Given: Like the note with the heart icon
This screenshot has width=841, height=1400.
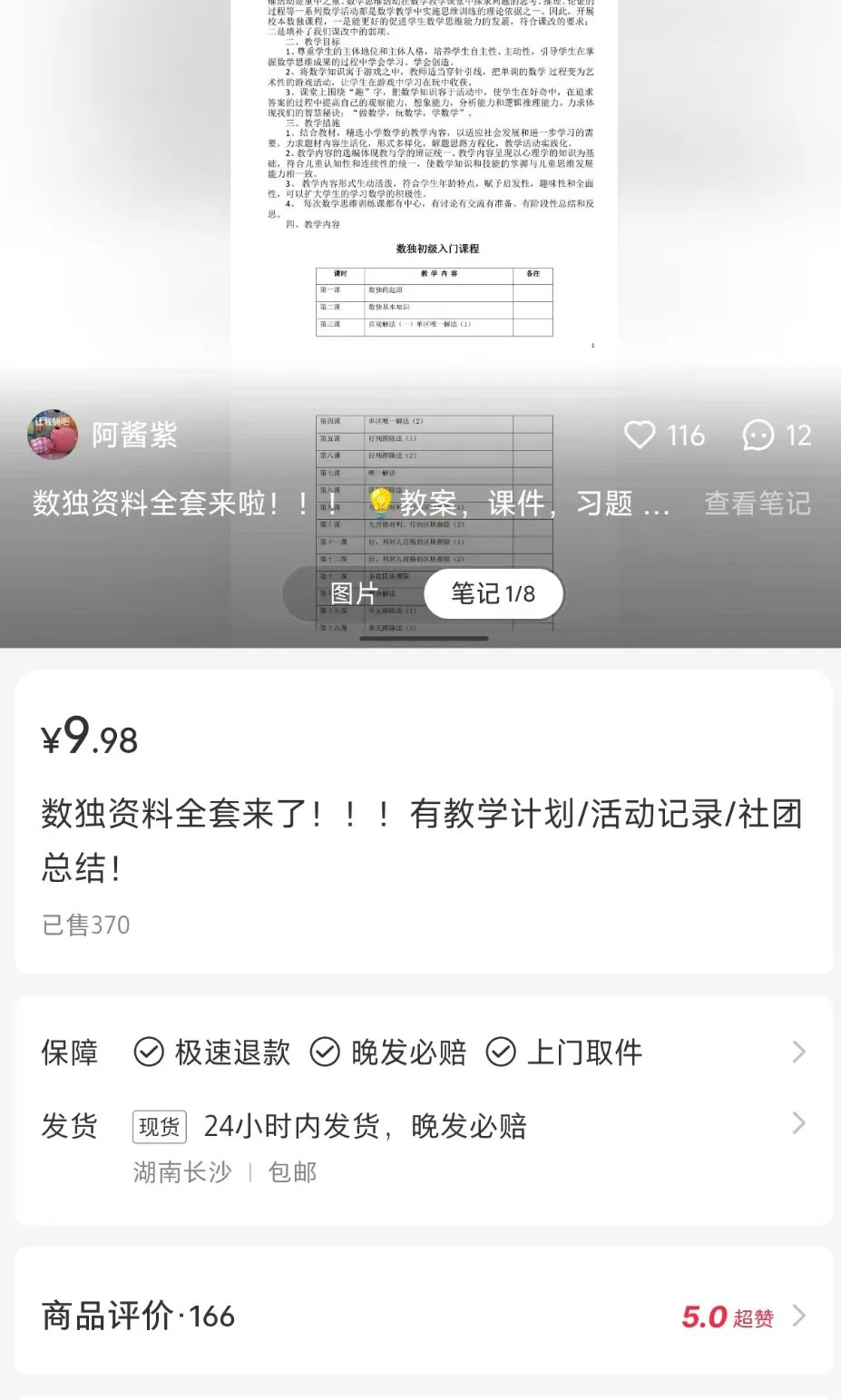Looking at the screenshot, I should [640, 436].
